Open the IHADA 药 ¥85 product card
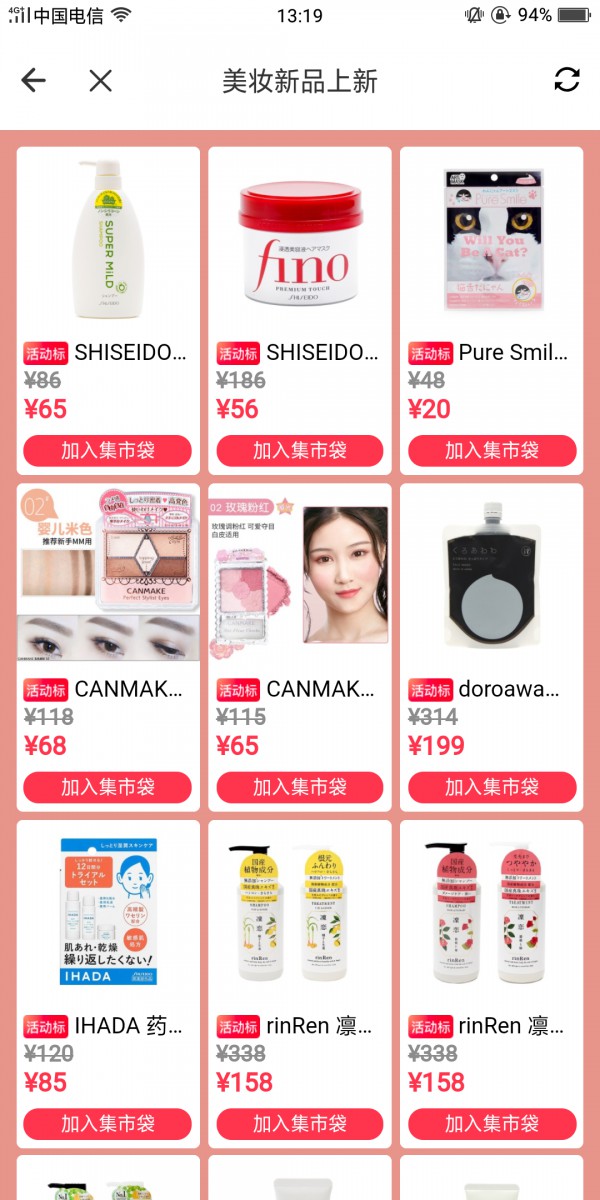The height and width of the screenshot is (1200, 600). [108, 912]
